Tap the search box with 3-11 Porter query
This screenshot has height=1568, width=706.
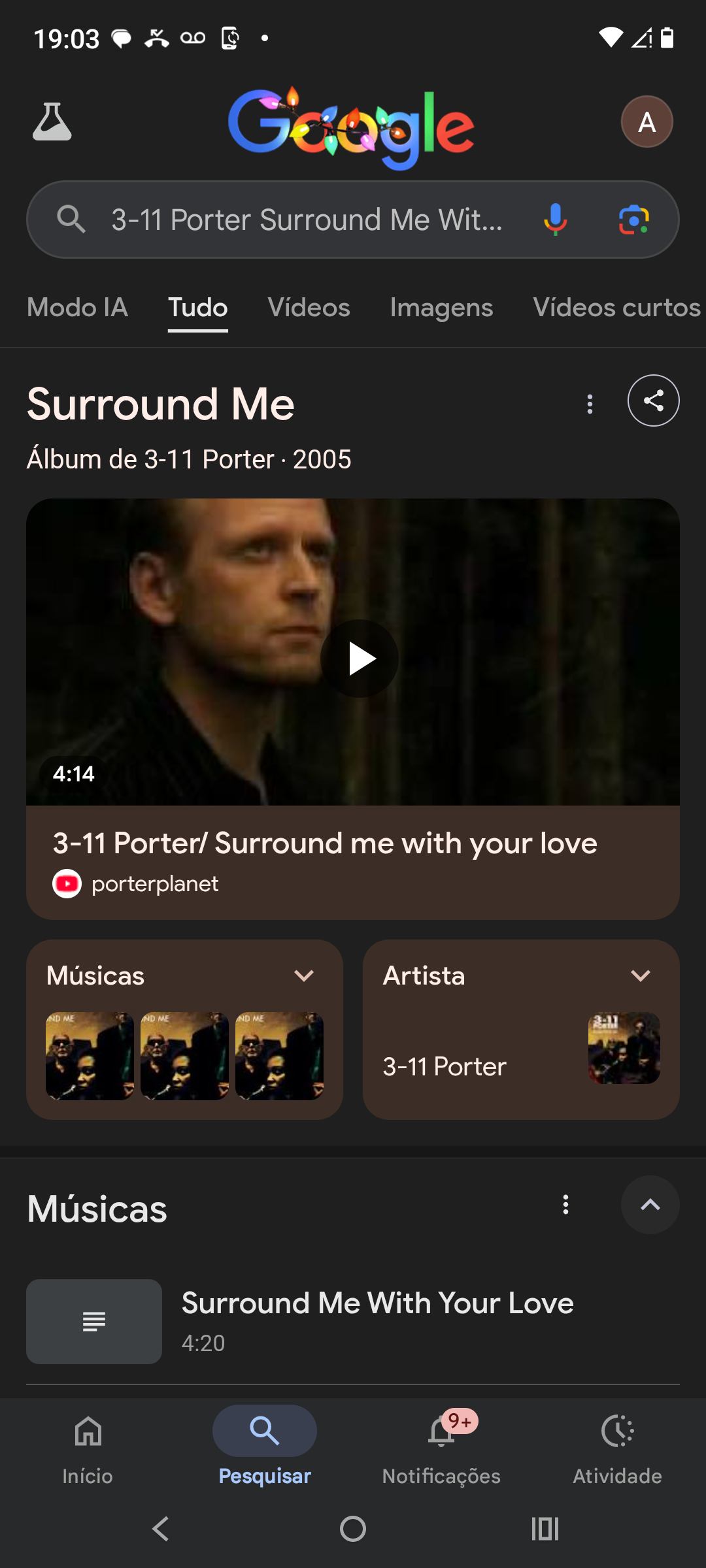coord(307,220)
